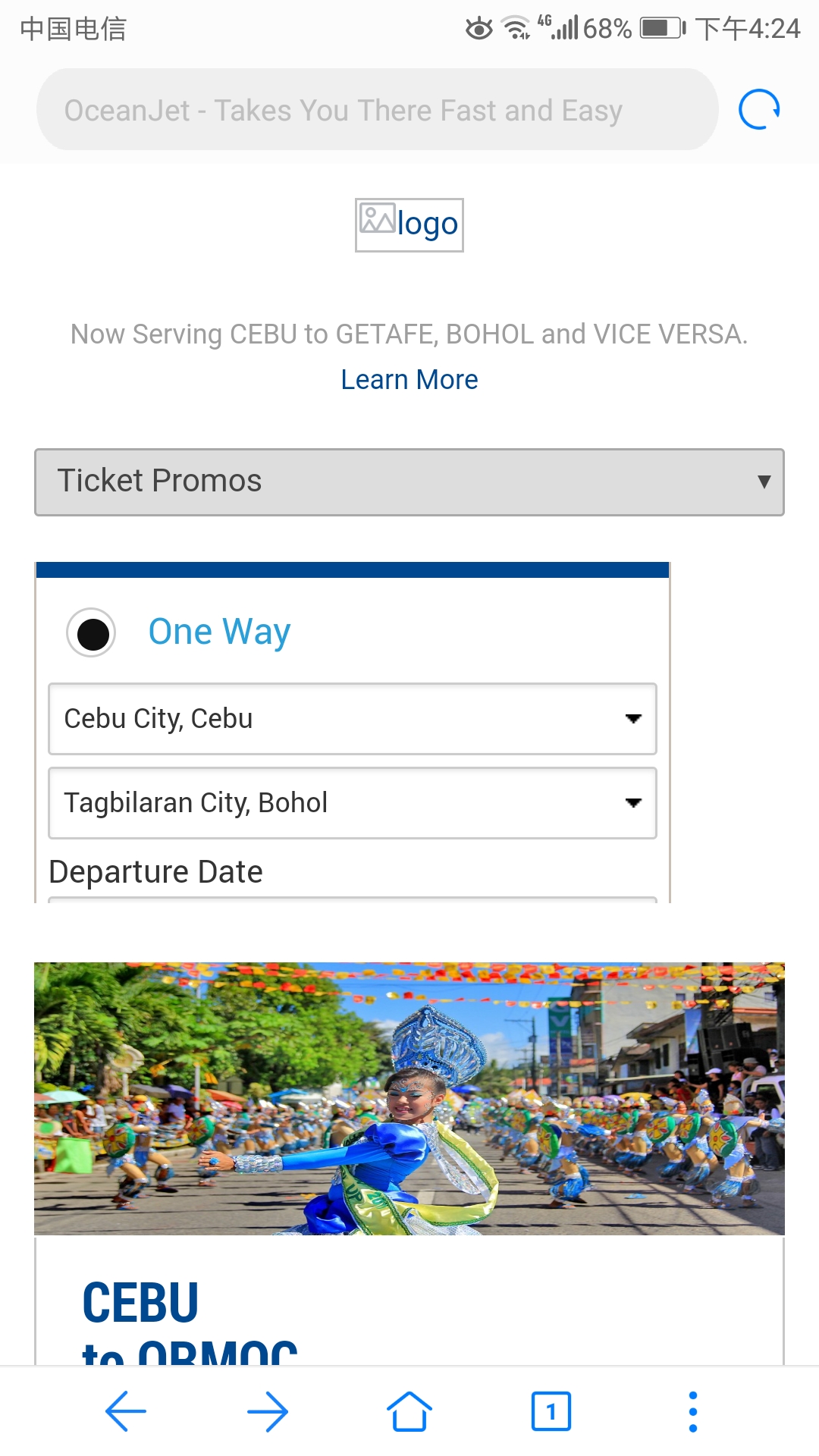Open the Cebu City, Cebu origin dropdown

(x=353, y=719)
